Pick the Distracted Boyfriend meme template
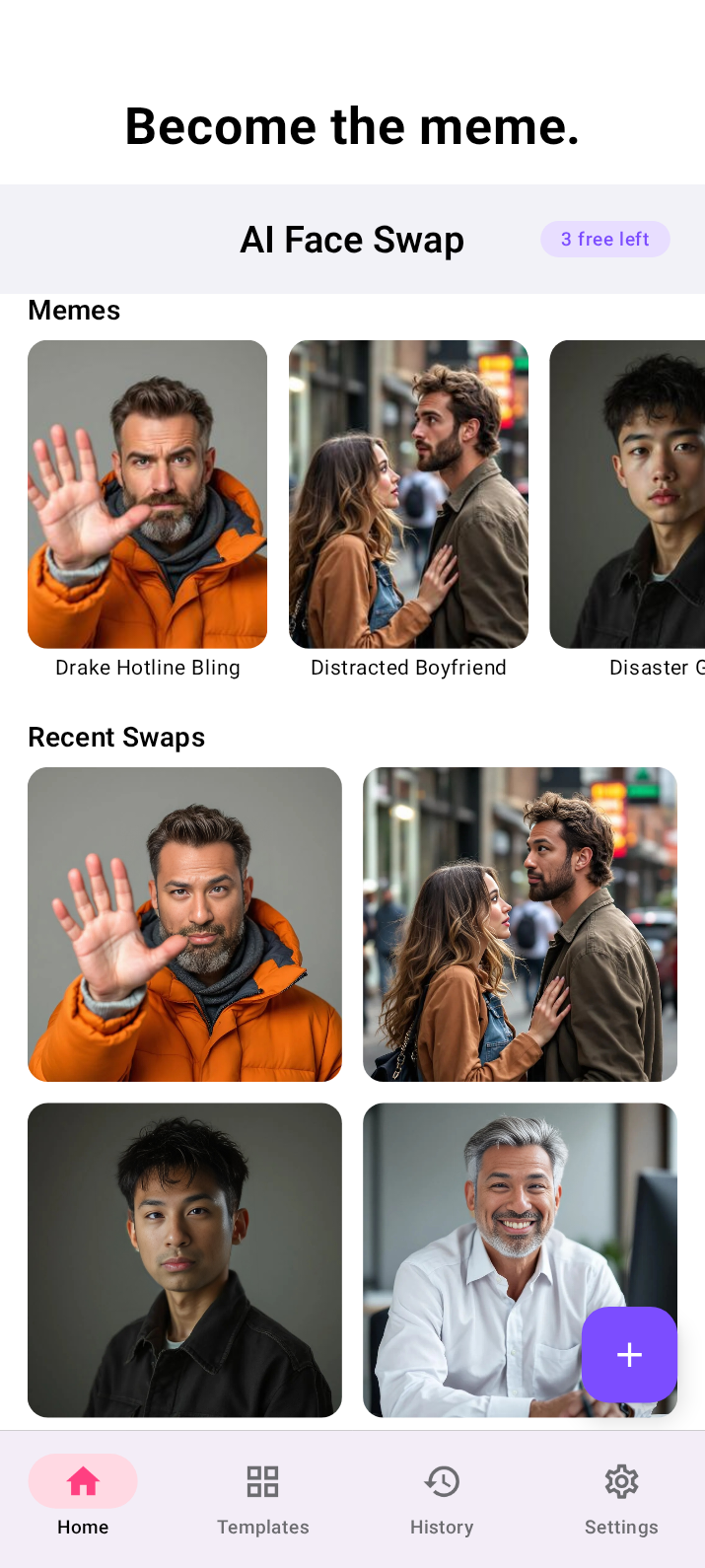This screenshot has height=1568, width=705. pos(408,494)
